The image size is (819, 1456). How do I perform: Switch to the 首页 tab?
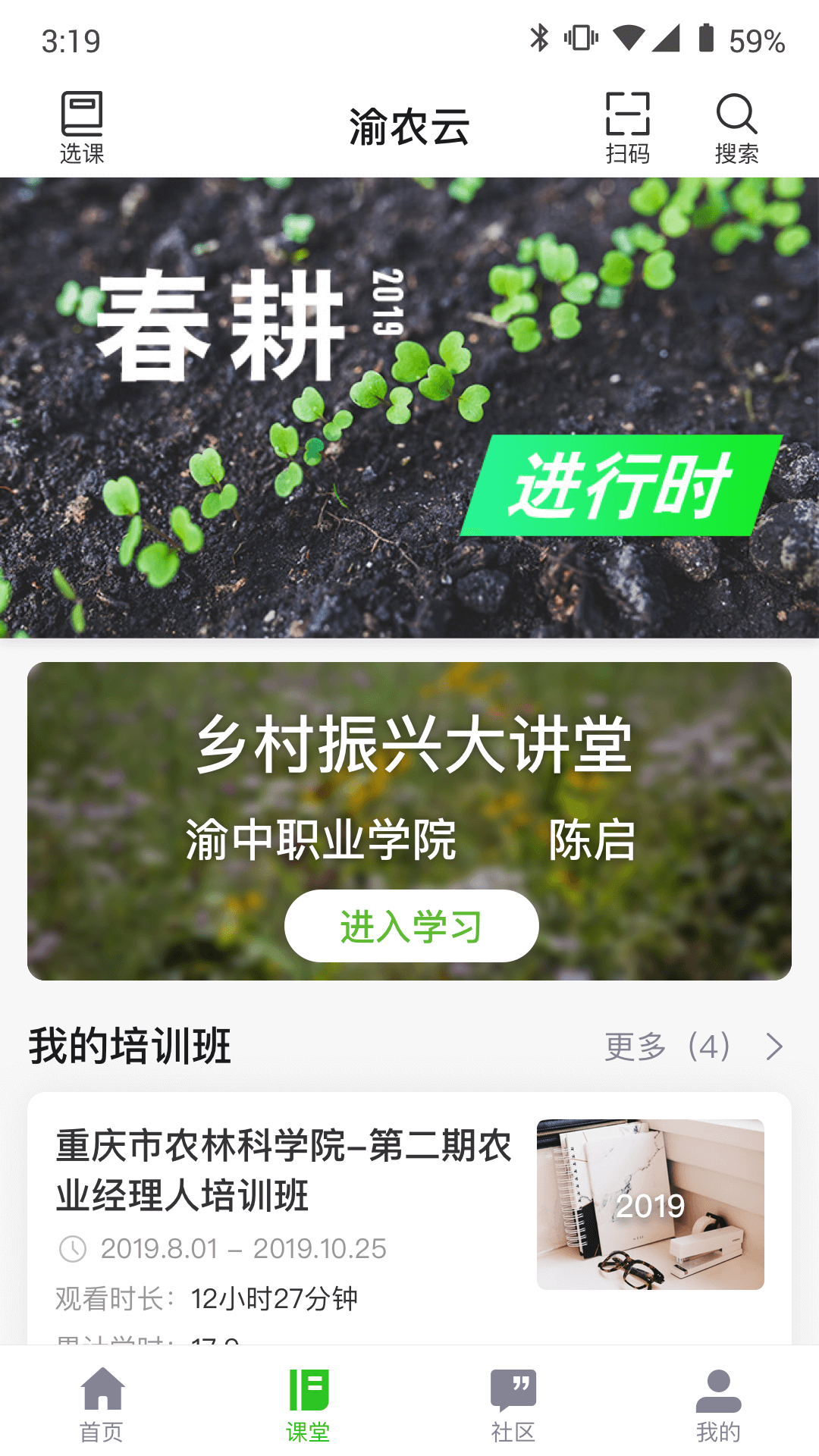tap(102, 1404)
